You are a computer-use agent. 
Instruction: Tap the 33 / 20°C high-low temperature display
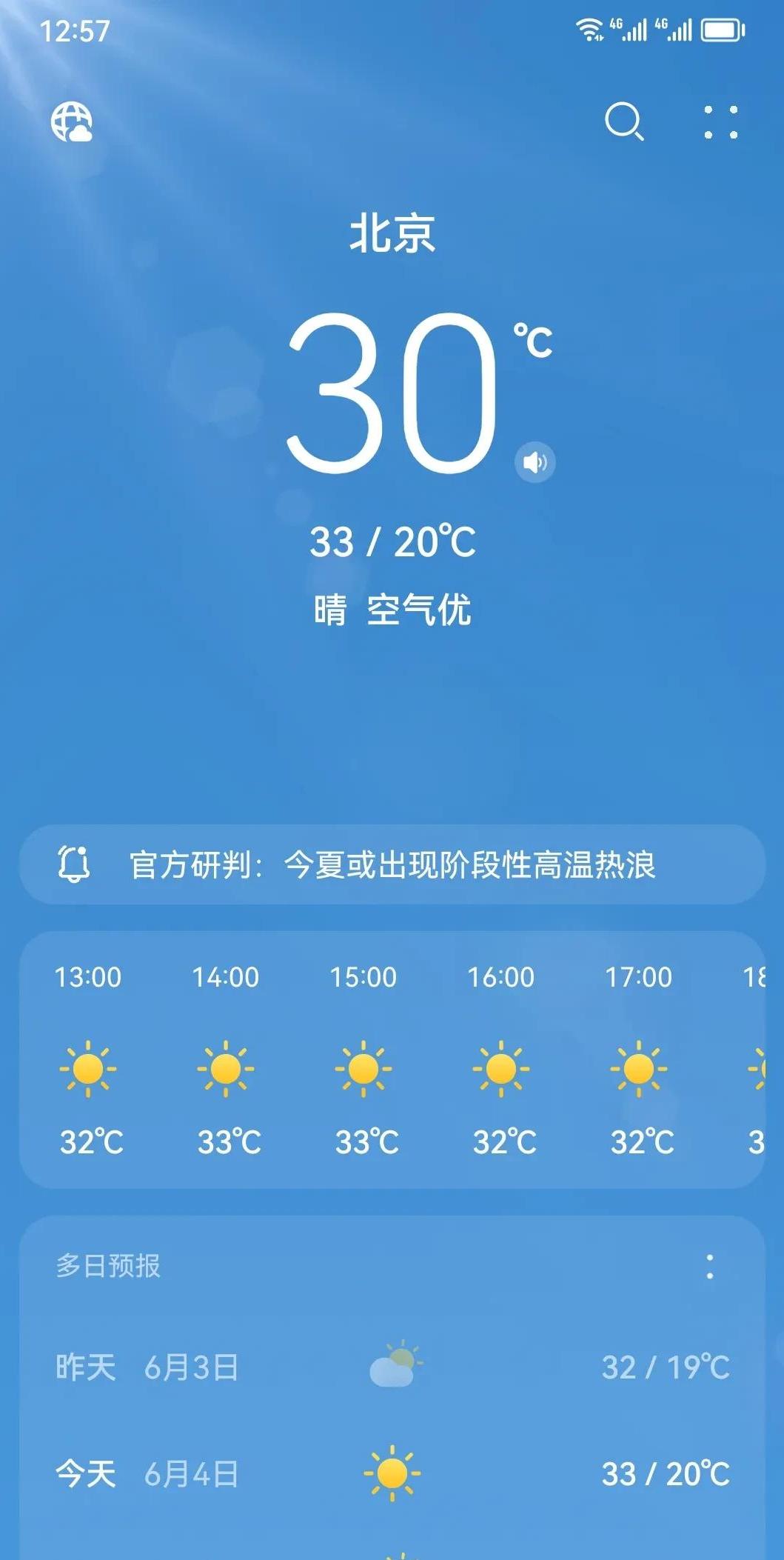coord(392,542)
